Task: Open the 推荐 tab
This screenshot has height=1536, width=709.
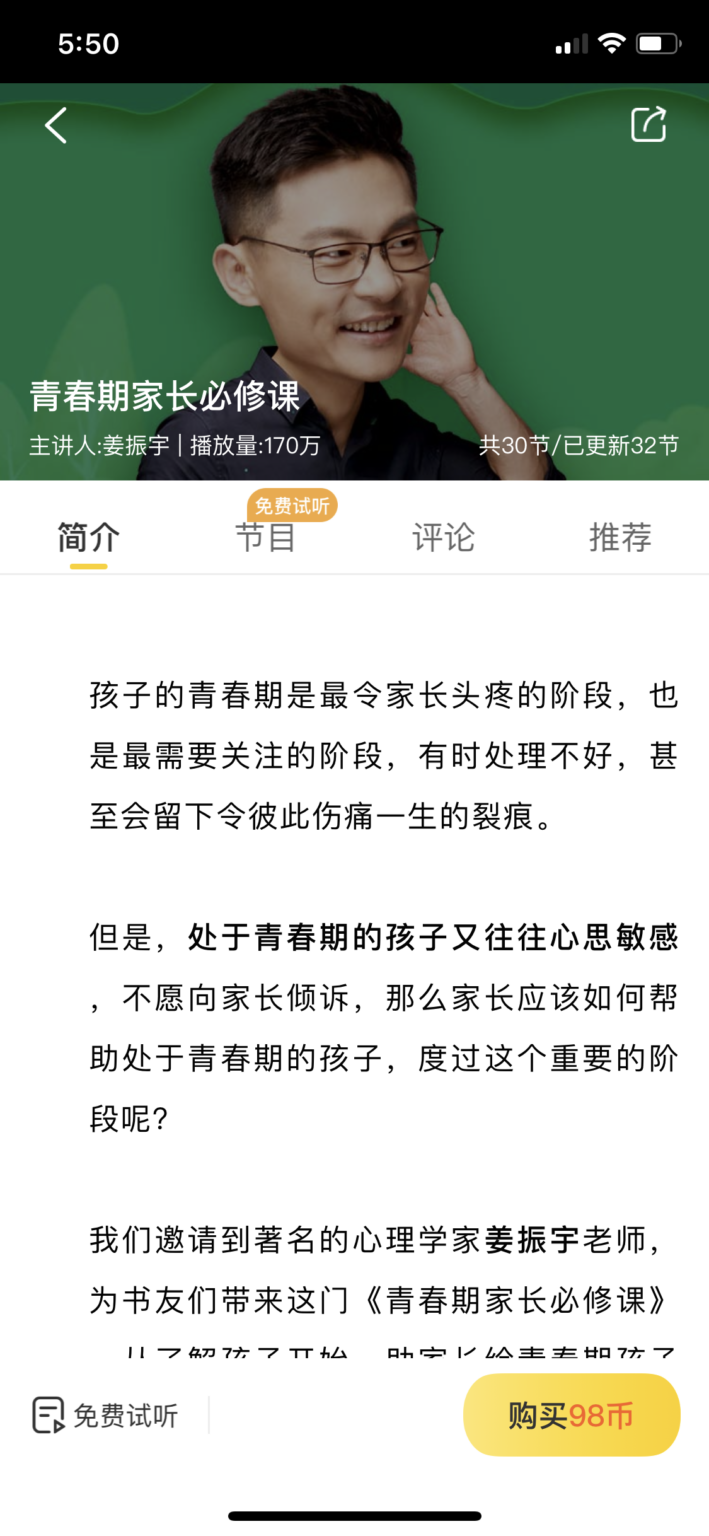Action: 620,537
